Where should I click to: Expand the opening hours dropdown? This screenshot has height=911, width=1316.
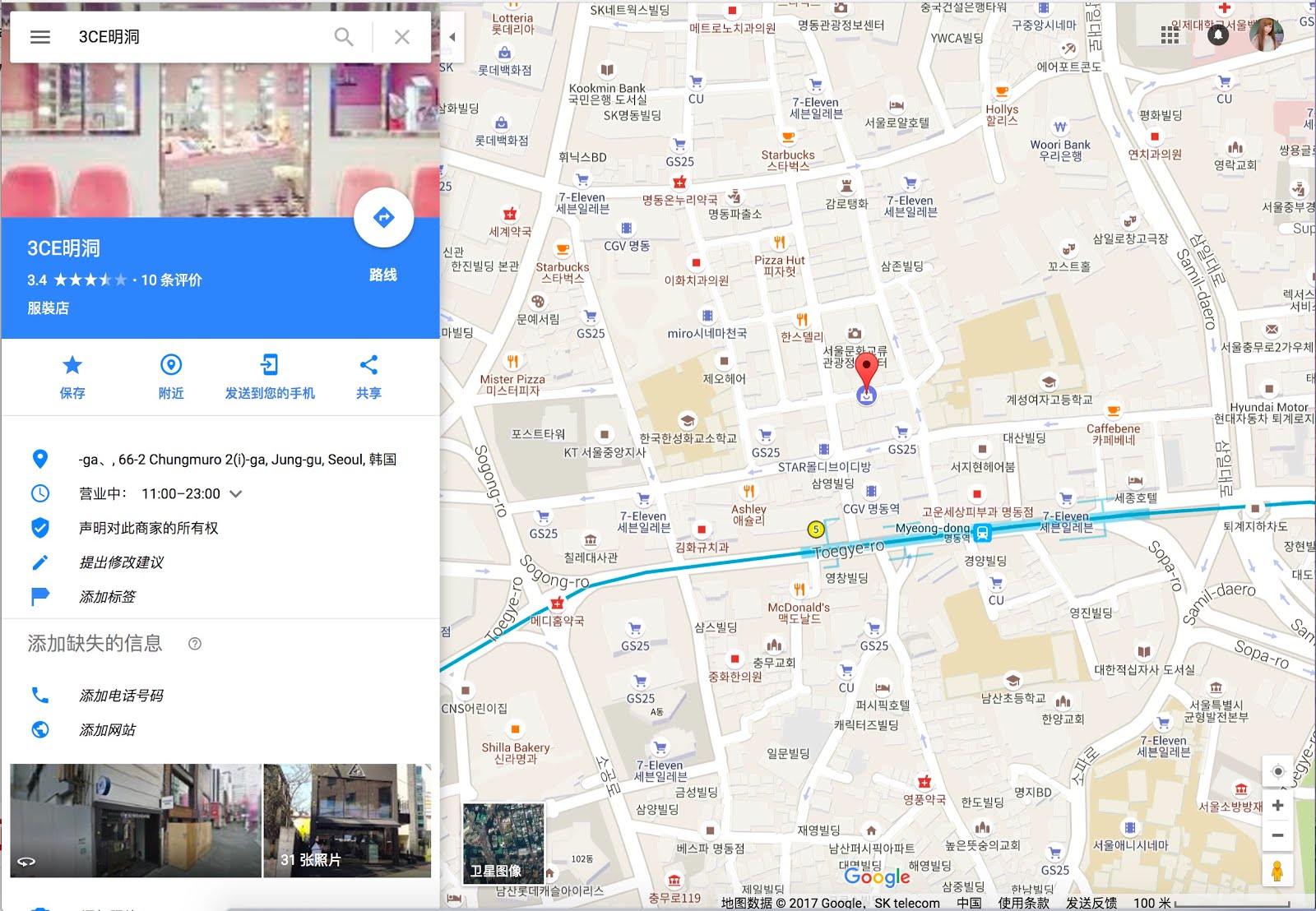pos(236,494)
